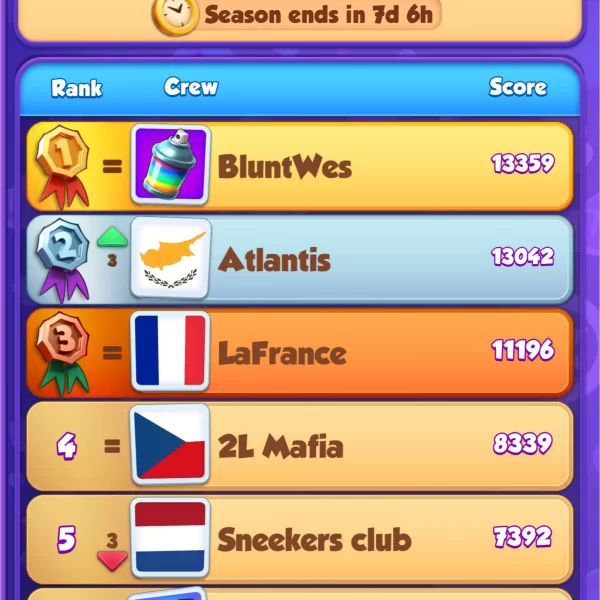Screen dimensions: 600x600
Task: Select the LaFrance crew entry
Action: tap(300, 352)
